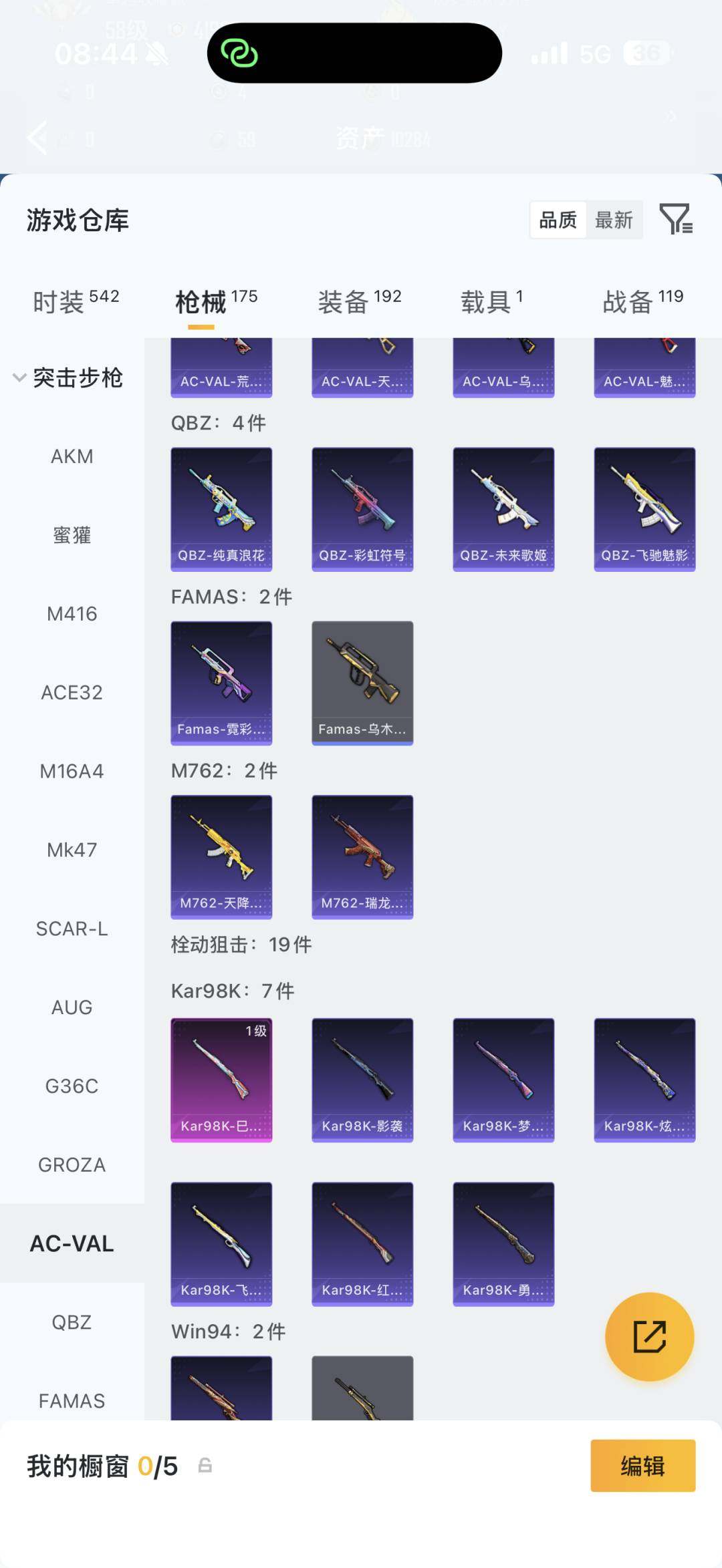
Task: Jump to SCAR-L weapons
Action: click(72, 928)
